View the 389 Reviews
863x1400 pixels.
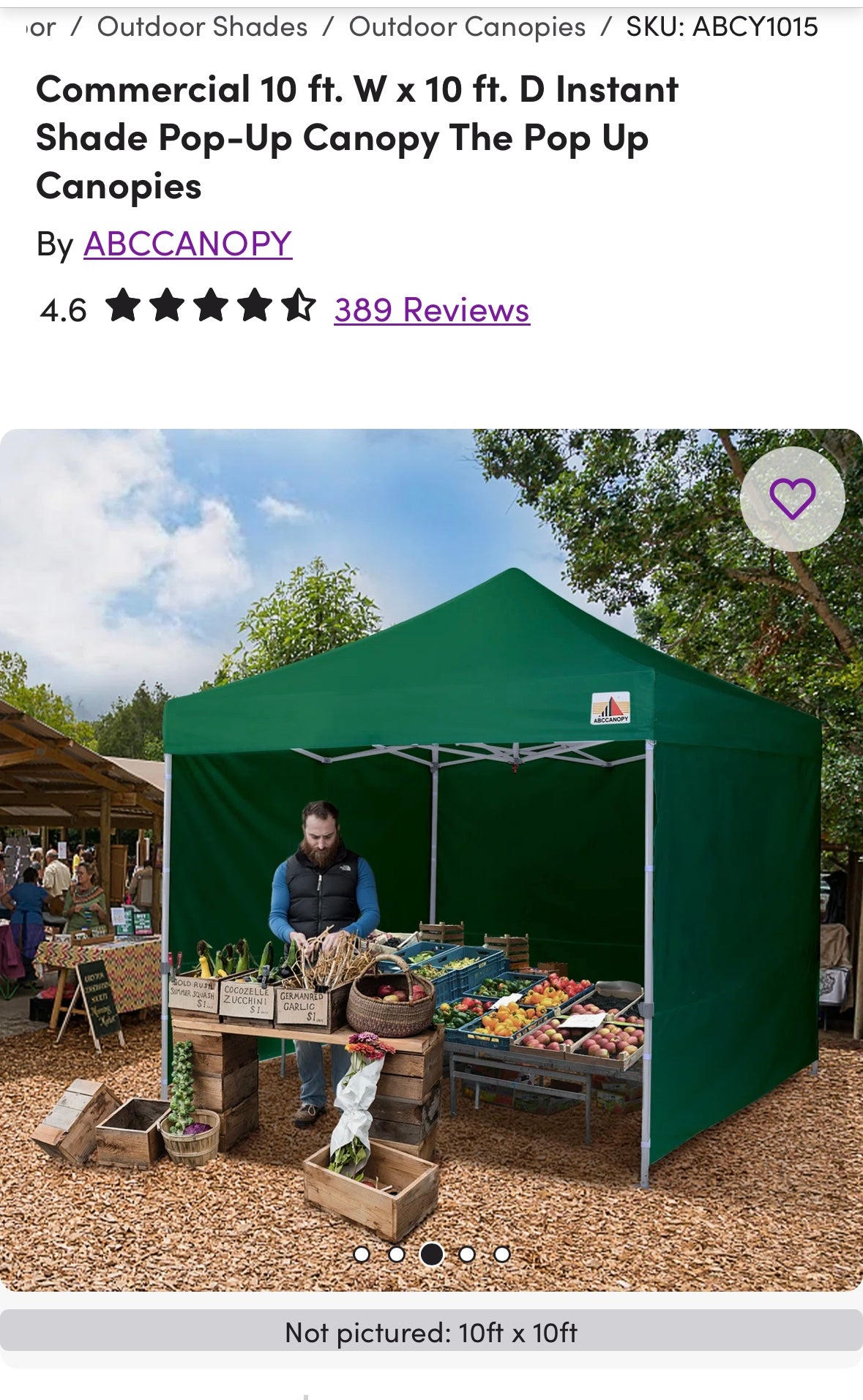(x=430, y=311)
